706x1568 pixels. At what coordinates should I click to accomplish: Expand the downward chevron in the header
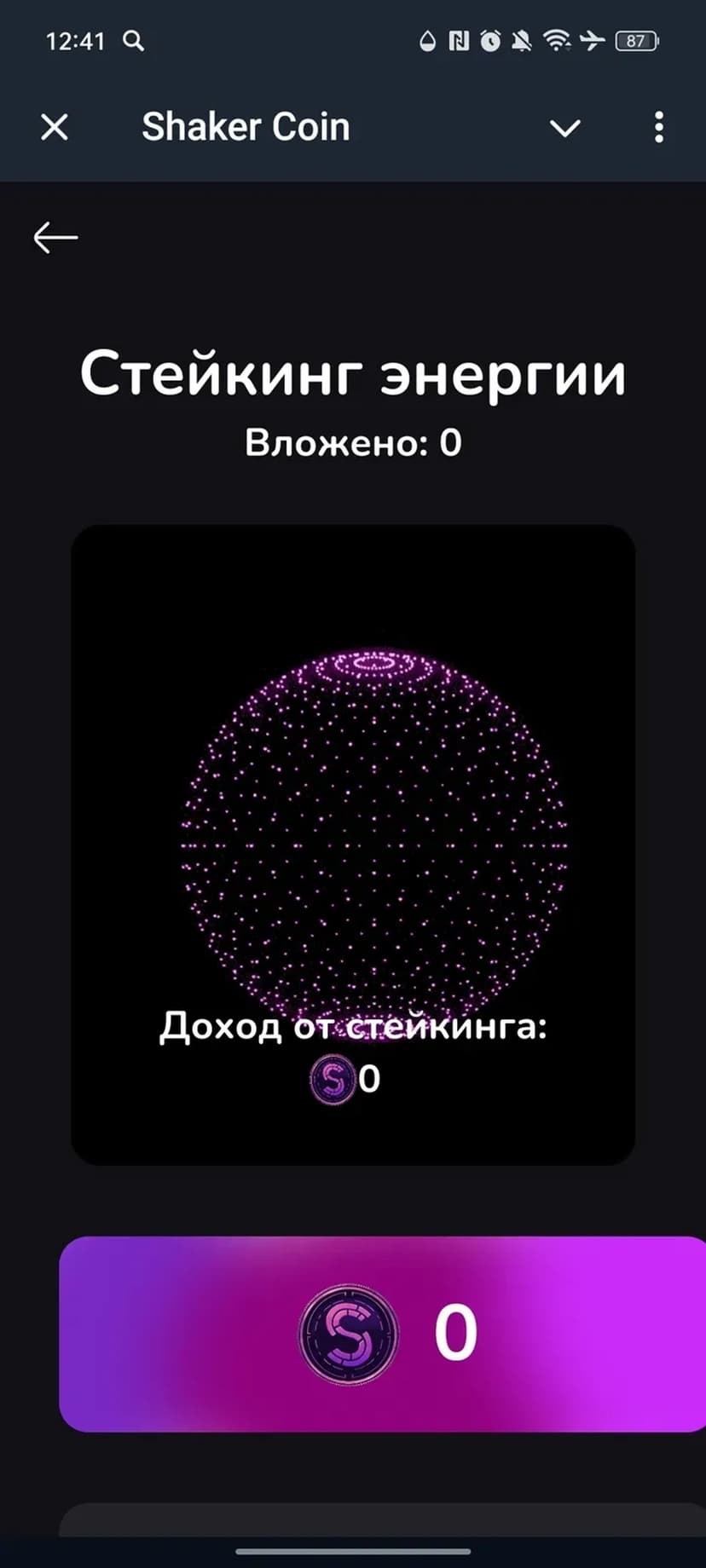click(564, 128)
